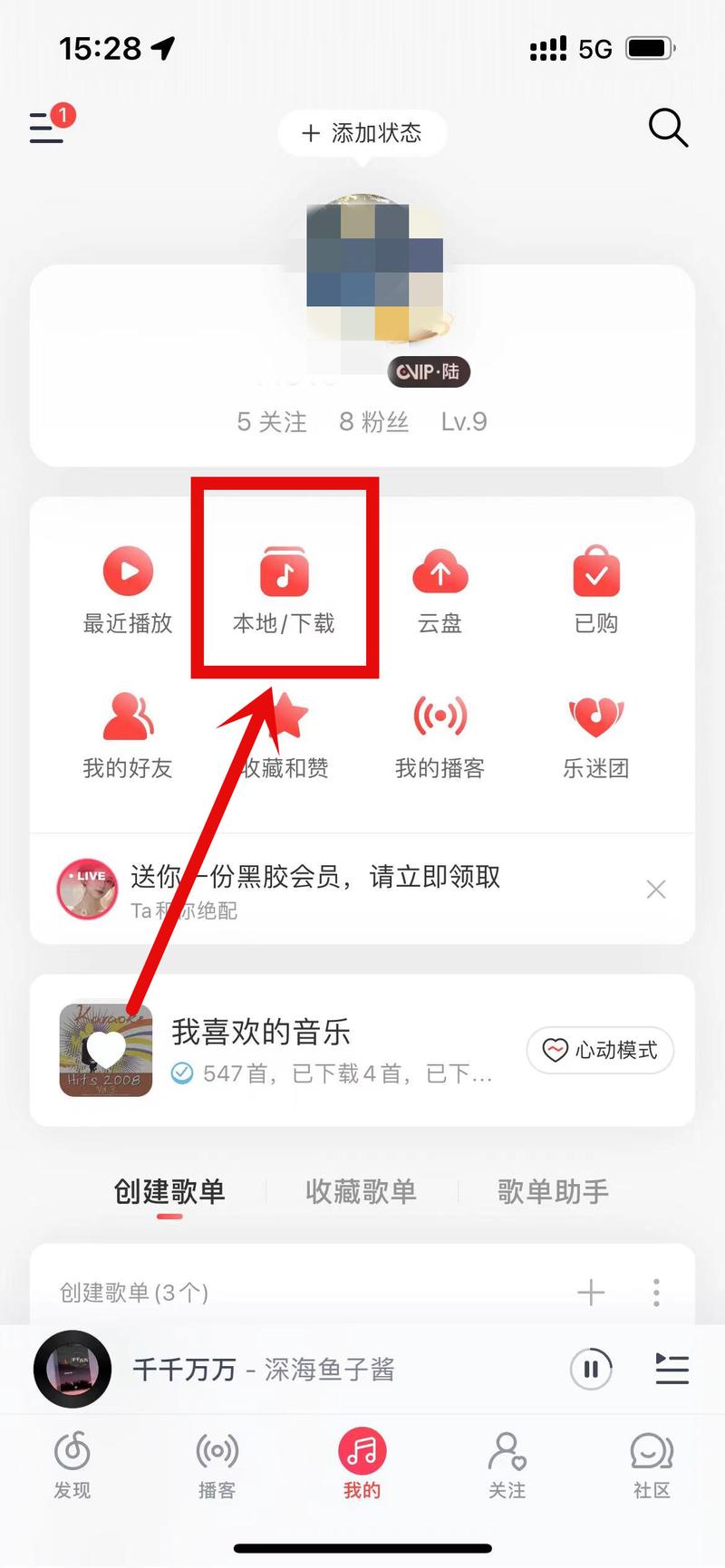Pause the song 千千万万

pyautogui.click(x=591, y=1369)
